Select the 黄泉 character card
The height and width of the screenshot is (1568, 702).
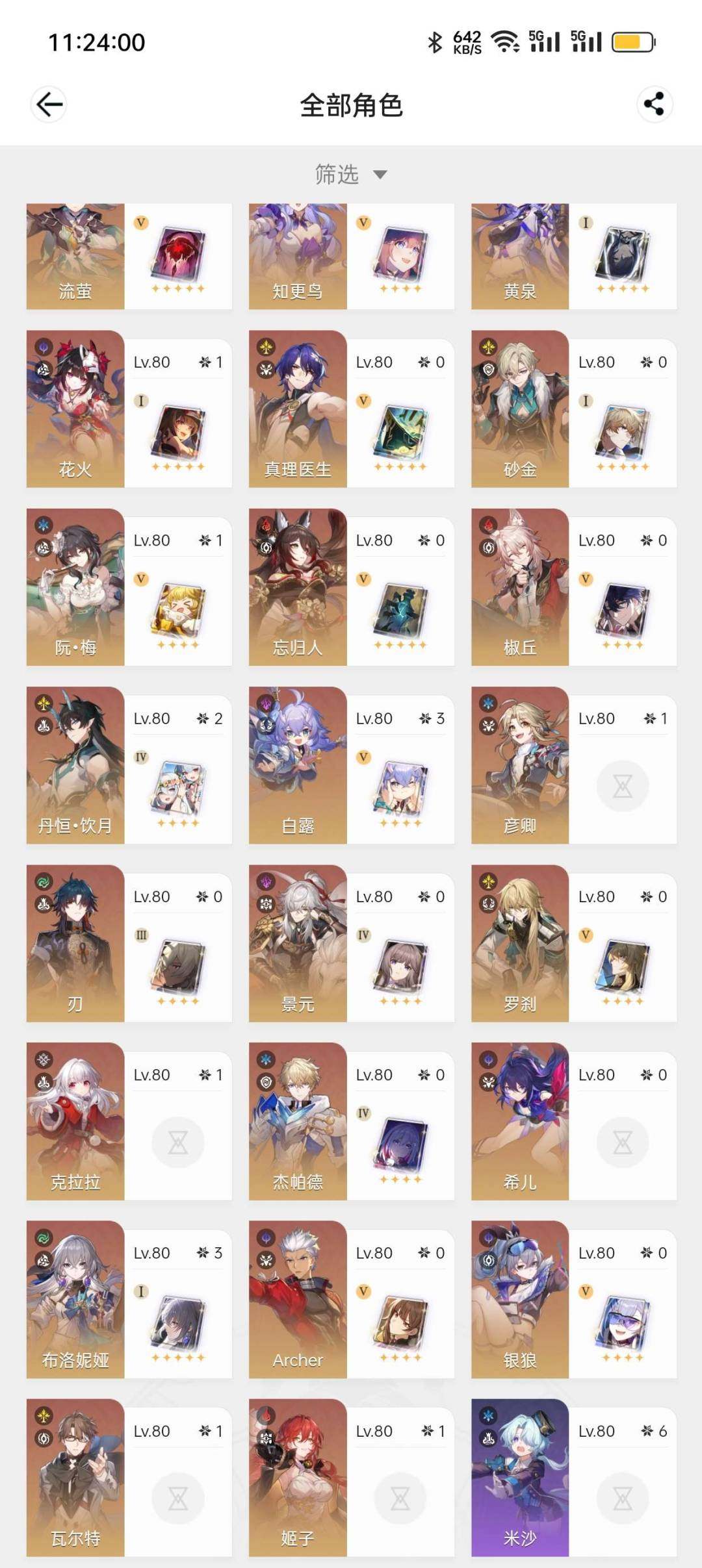click(x=573, y=256)
